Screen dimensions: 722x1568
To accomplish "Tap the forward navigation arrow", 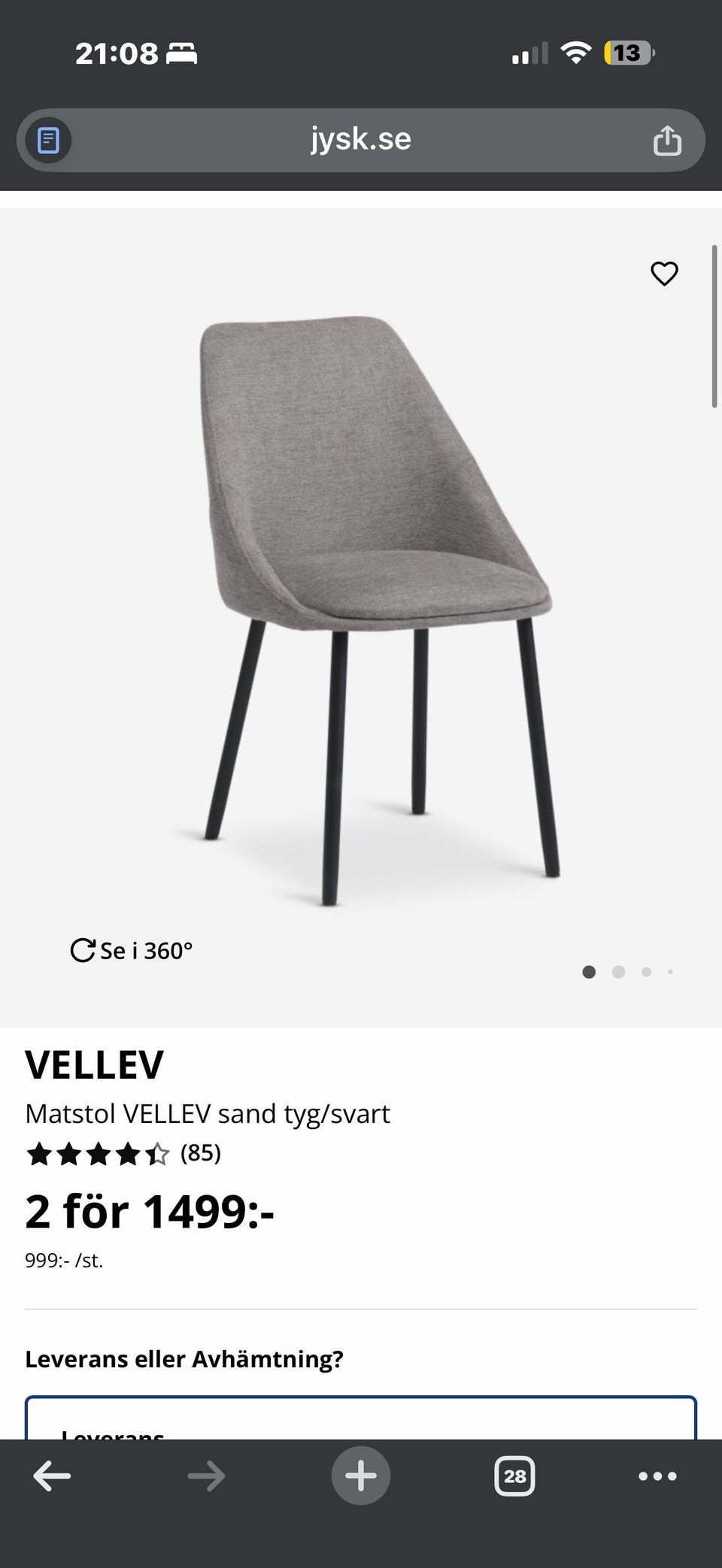I will (x=206, y=1476).
